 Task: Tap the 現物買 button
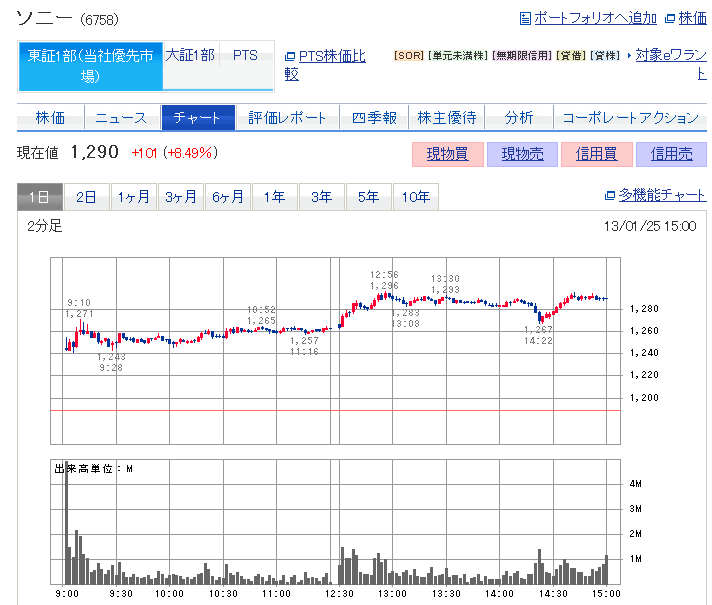(447, 154)
